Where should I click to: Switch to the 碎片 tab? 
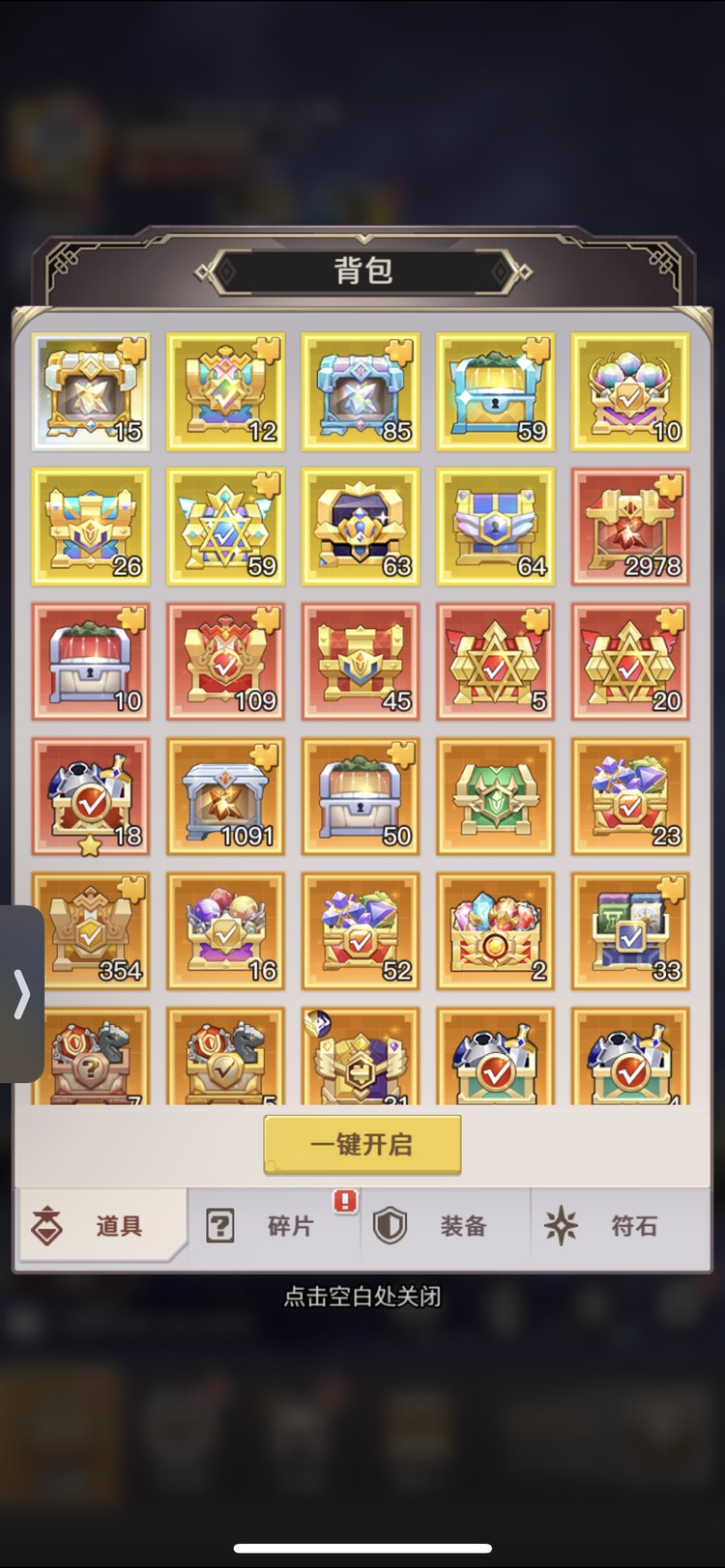point(275,1226)
